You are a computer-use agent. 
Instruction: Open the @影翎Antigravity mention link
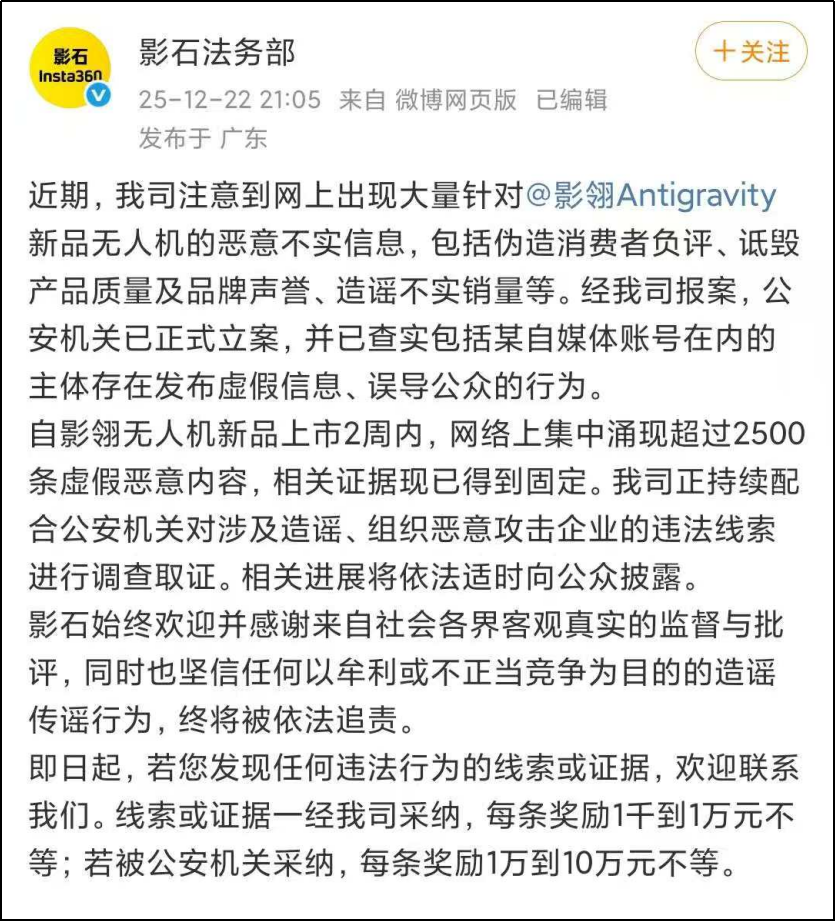651,195
